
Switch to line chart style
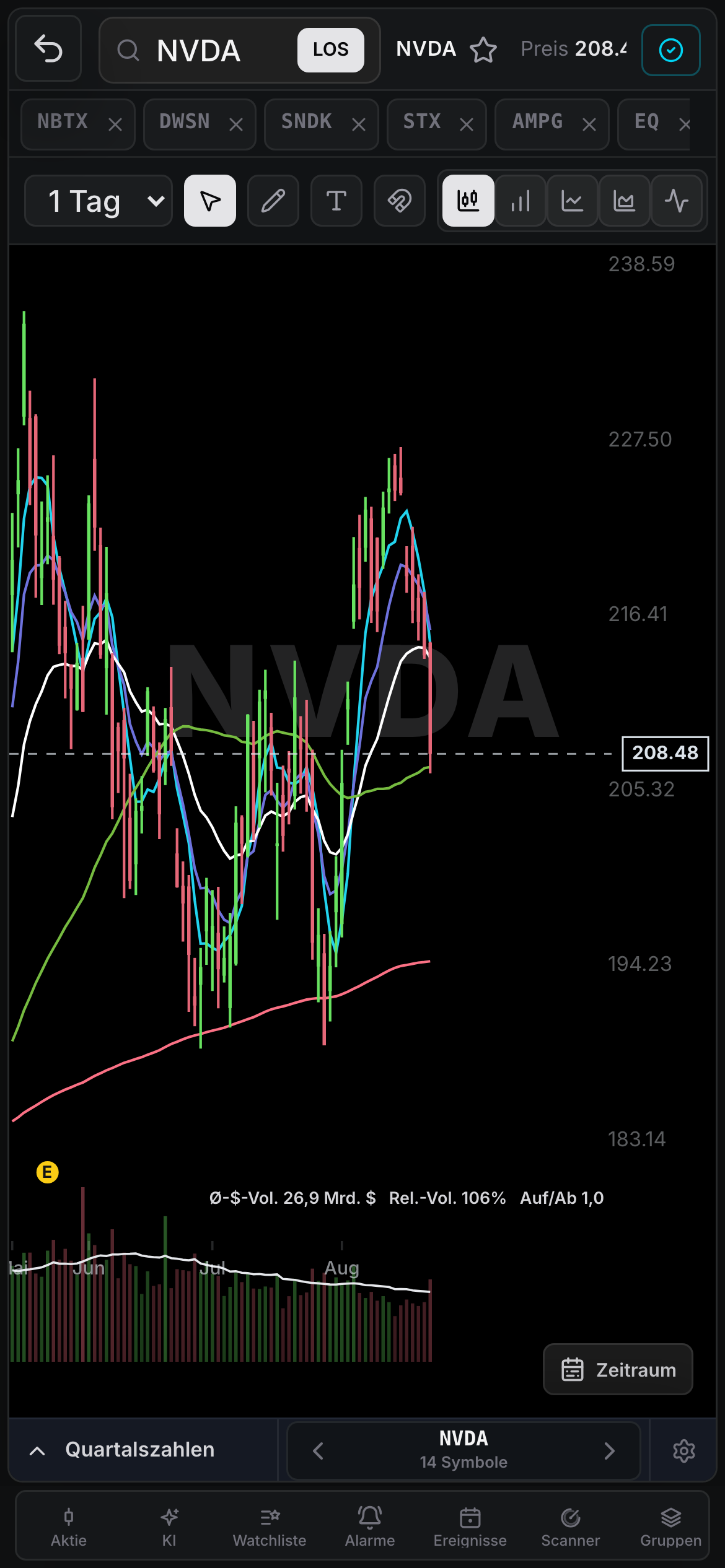[x=573, y=201]
